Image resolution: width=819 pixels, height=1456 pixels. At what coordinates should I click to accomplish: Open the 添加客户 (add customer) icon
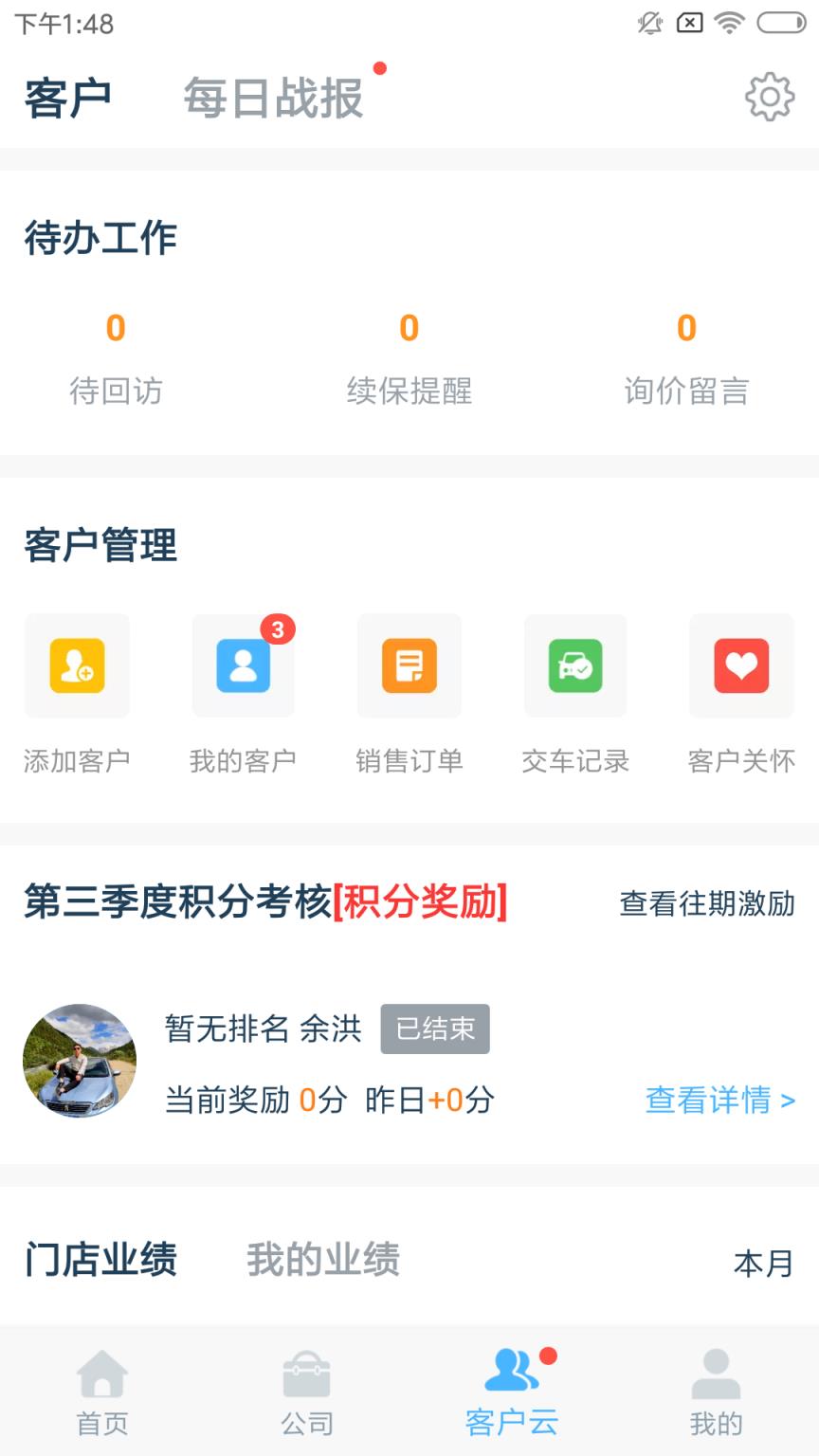[77, 665]
